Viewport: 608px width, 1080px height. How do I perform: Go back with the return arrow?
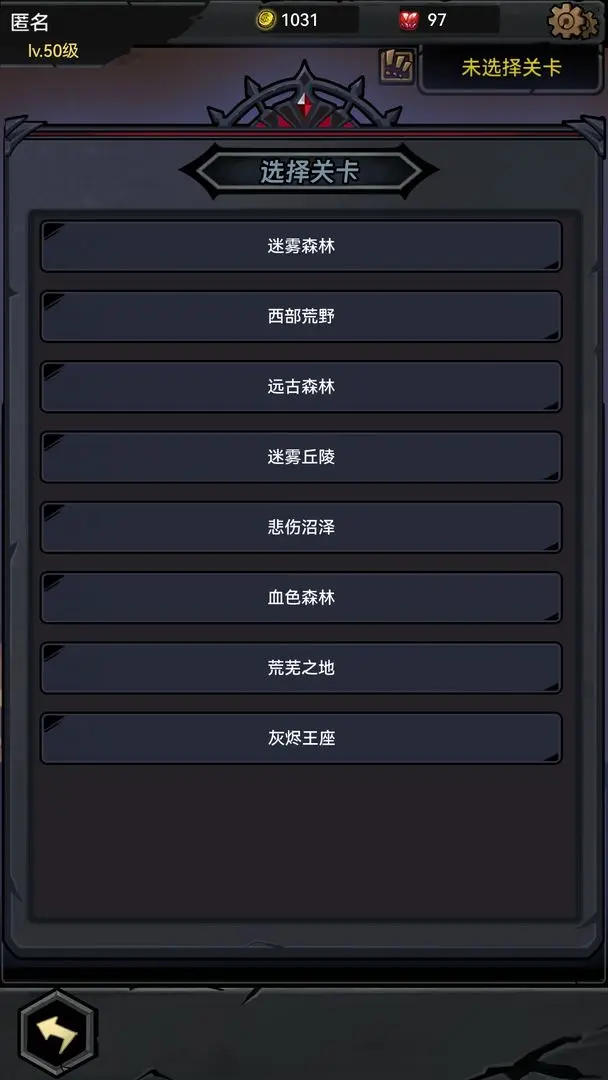tap(57, 1033)
